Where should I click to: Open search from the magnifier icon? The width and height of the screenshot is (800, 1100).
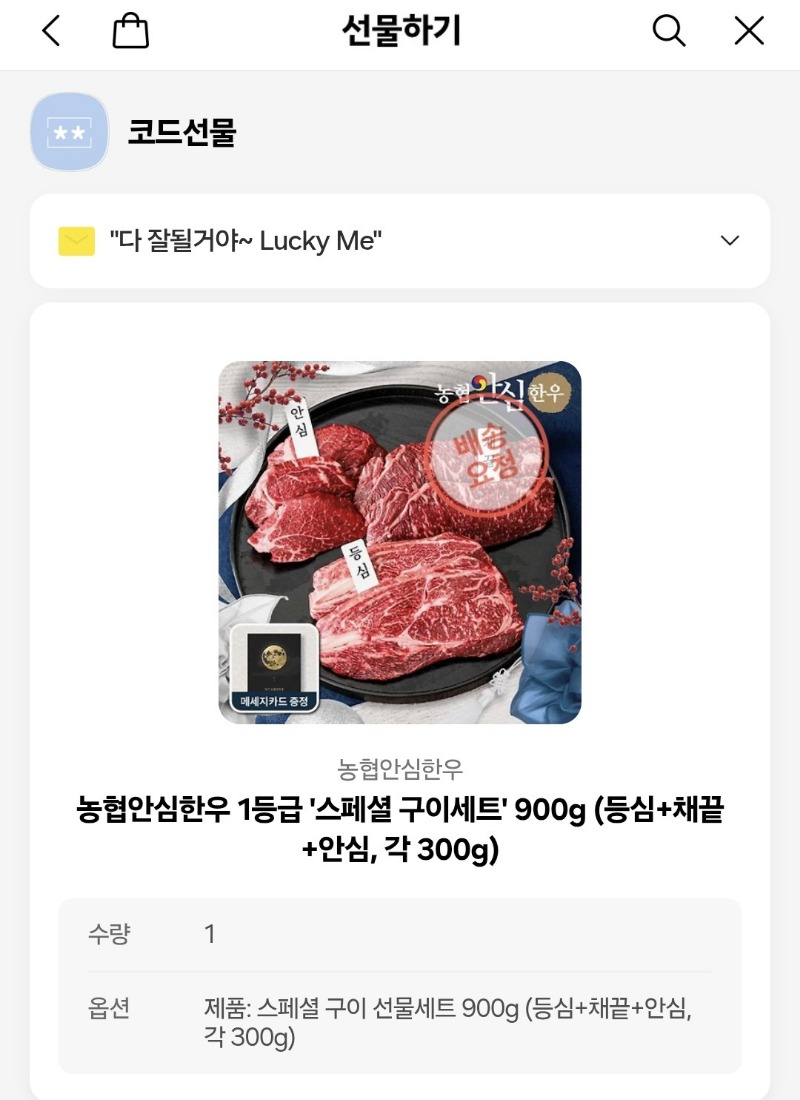(x=669, y=31)
